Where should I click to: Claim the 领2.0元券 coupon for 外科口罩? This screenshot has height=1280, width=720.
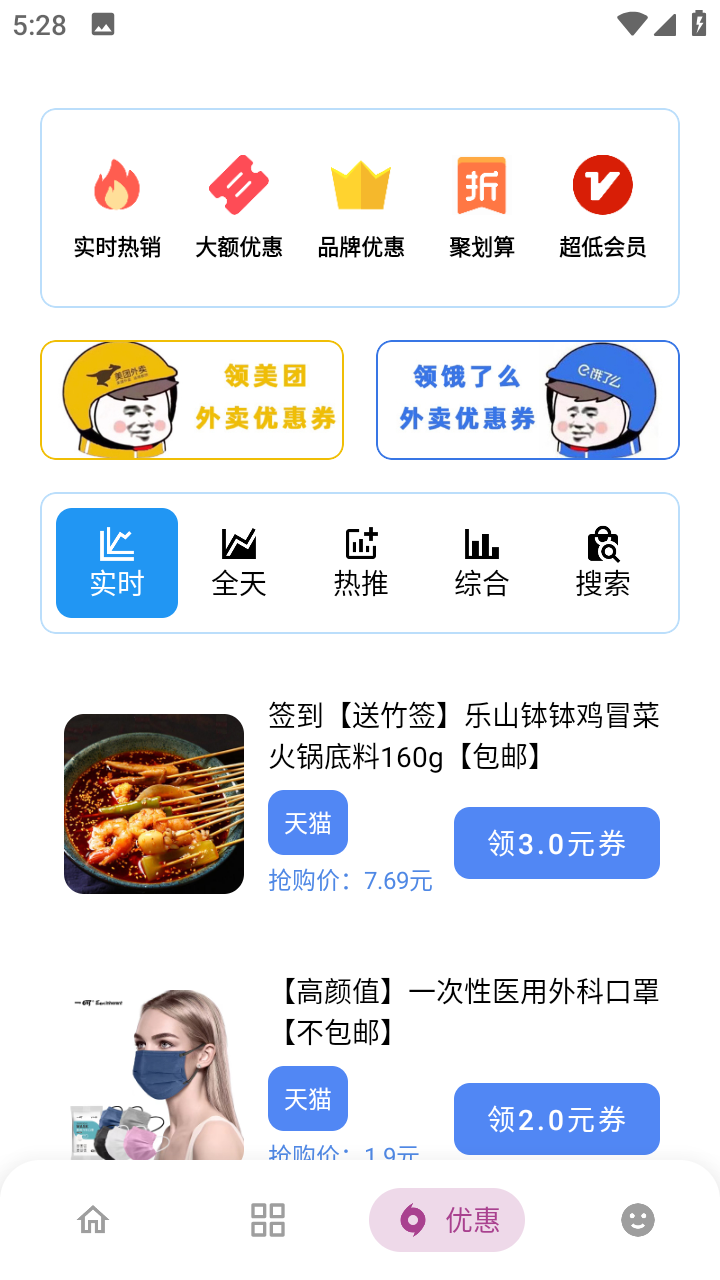pyautogui.click(x=557, y=1119)
